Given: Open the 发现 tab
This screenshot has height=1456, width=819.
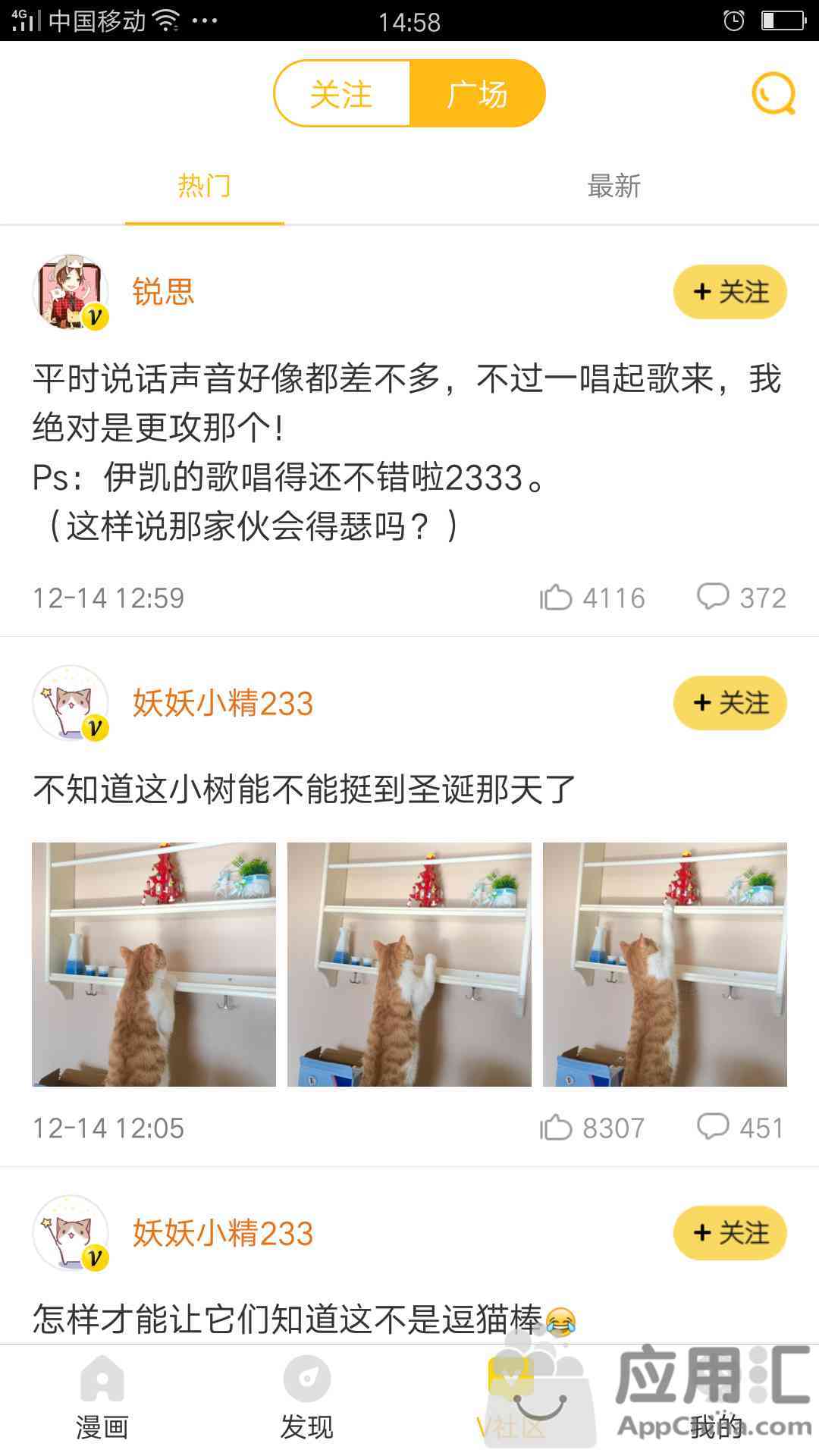Looking at the screenshot, I should 307,1400.
